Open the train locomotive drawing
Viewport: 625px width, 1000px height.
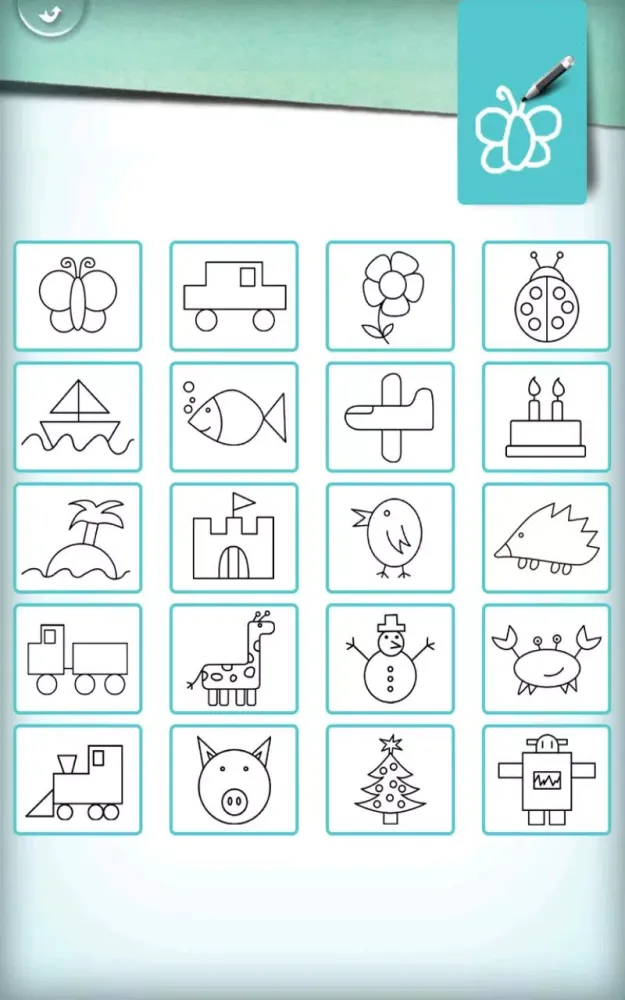click(78, 780)
